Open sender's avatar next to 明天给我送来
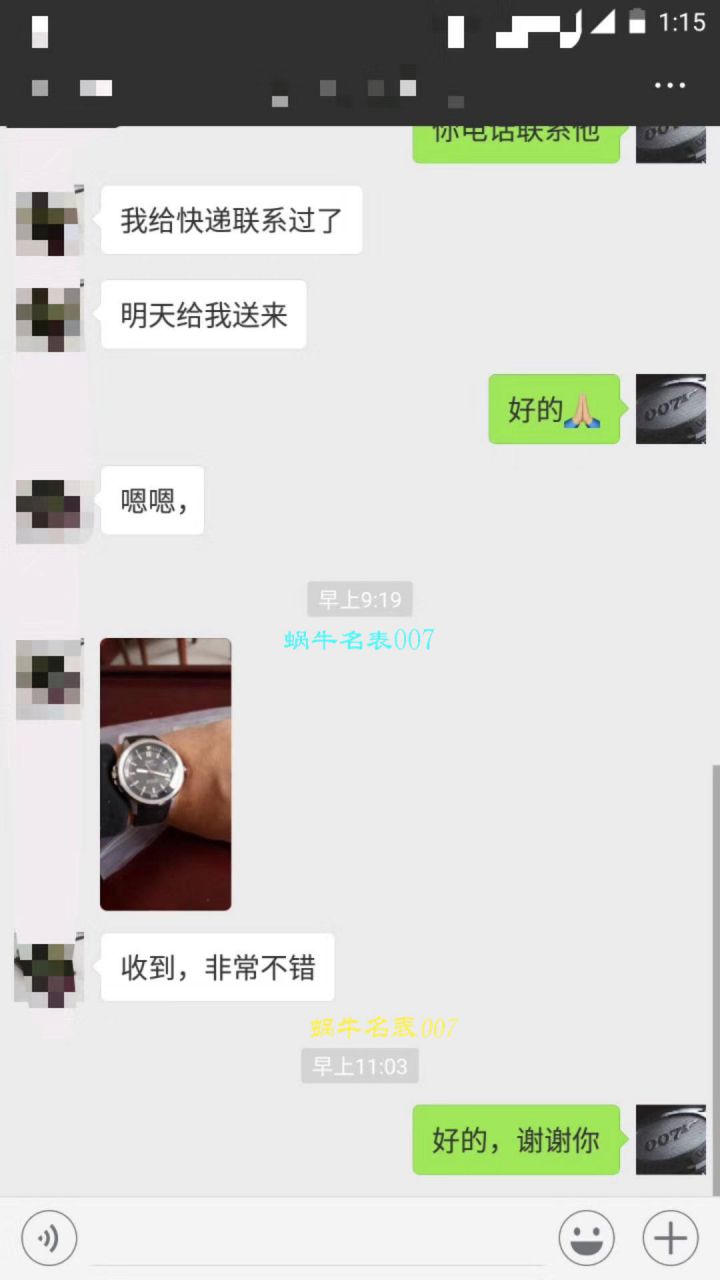This screenshot has width=720, height=1280. [x=49, y=316]
